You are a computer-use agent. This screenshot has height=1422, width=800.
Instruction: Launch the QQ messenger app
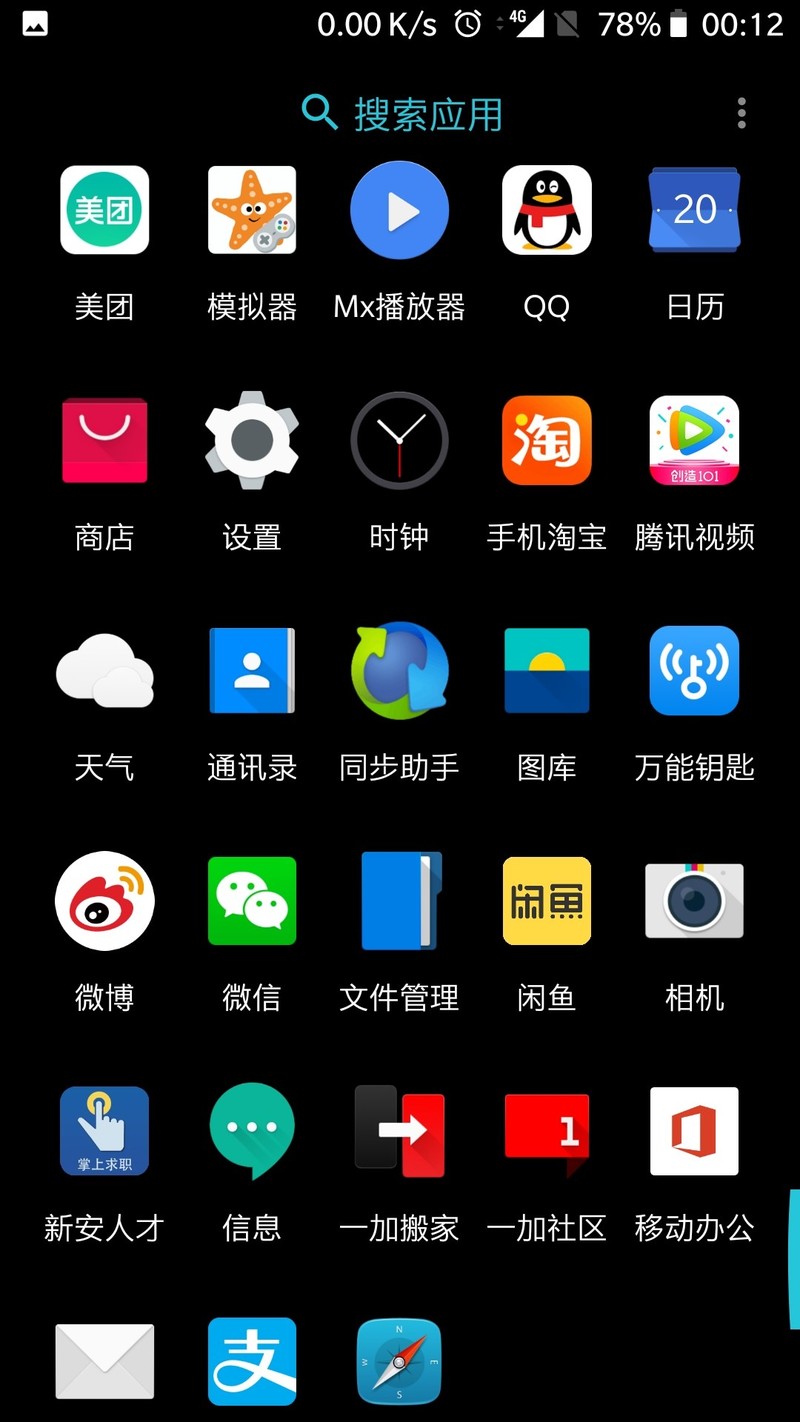click(x=546, y=210)
